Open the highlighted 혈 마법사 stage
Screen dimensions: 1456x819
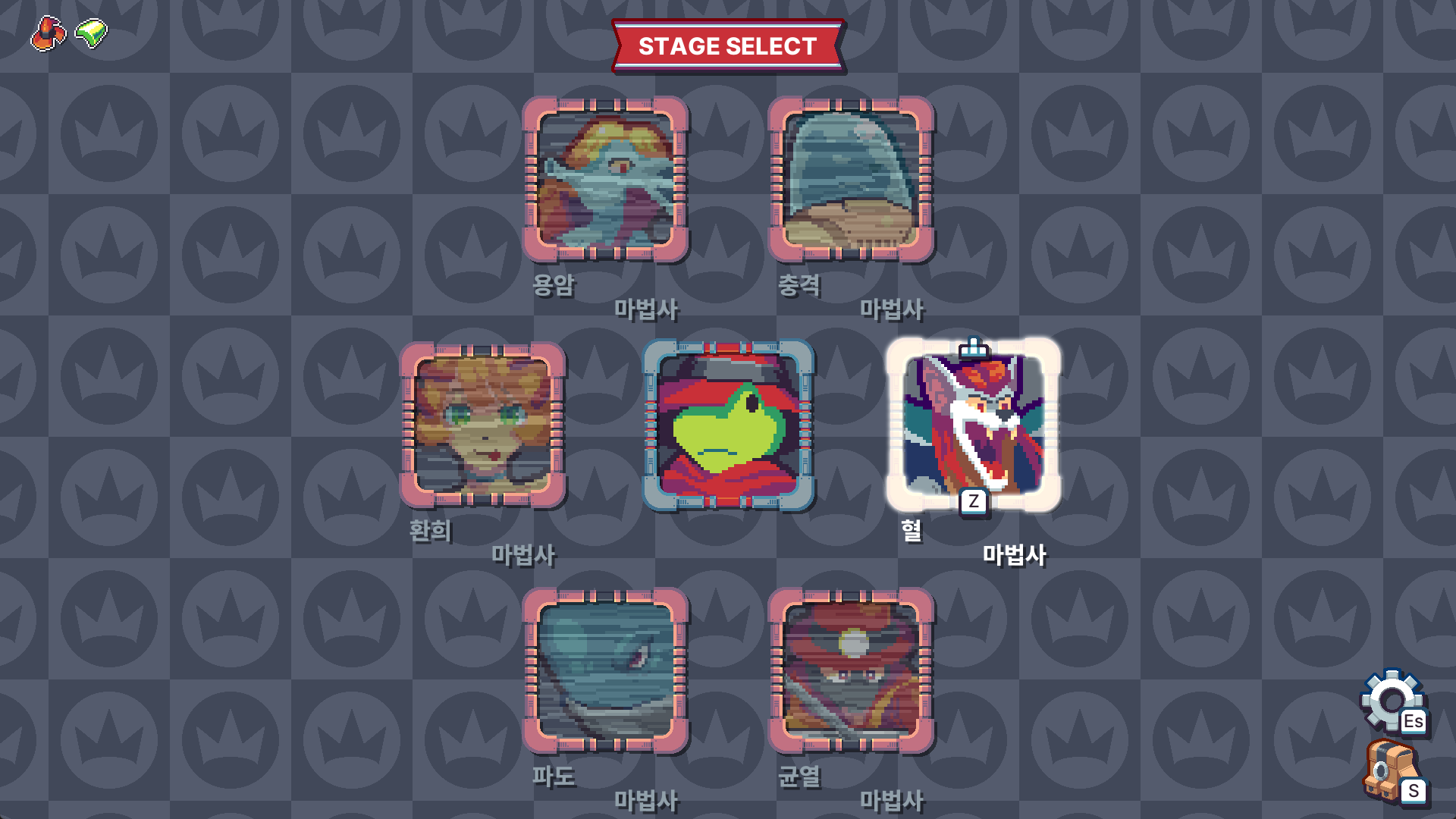pyautogui.click(x=974, y=425)
